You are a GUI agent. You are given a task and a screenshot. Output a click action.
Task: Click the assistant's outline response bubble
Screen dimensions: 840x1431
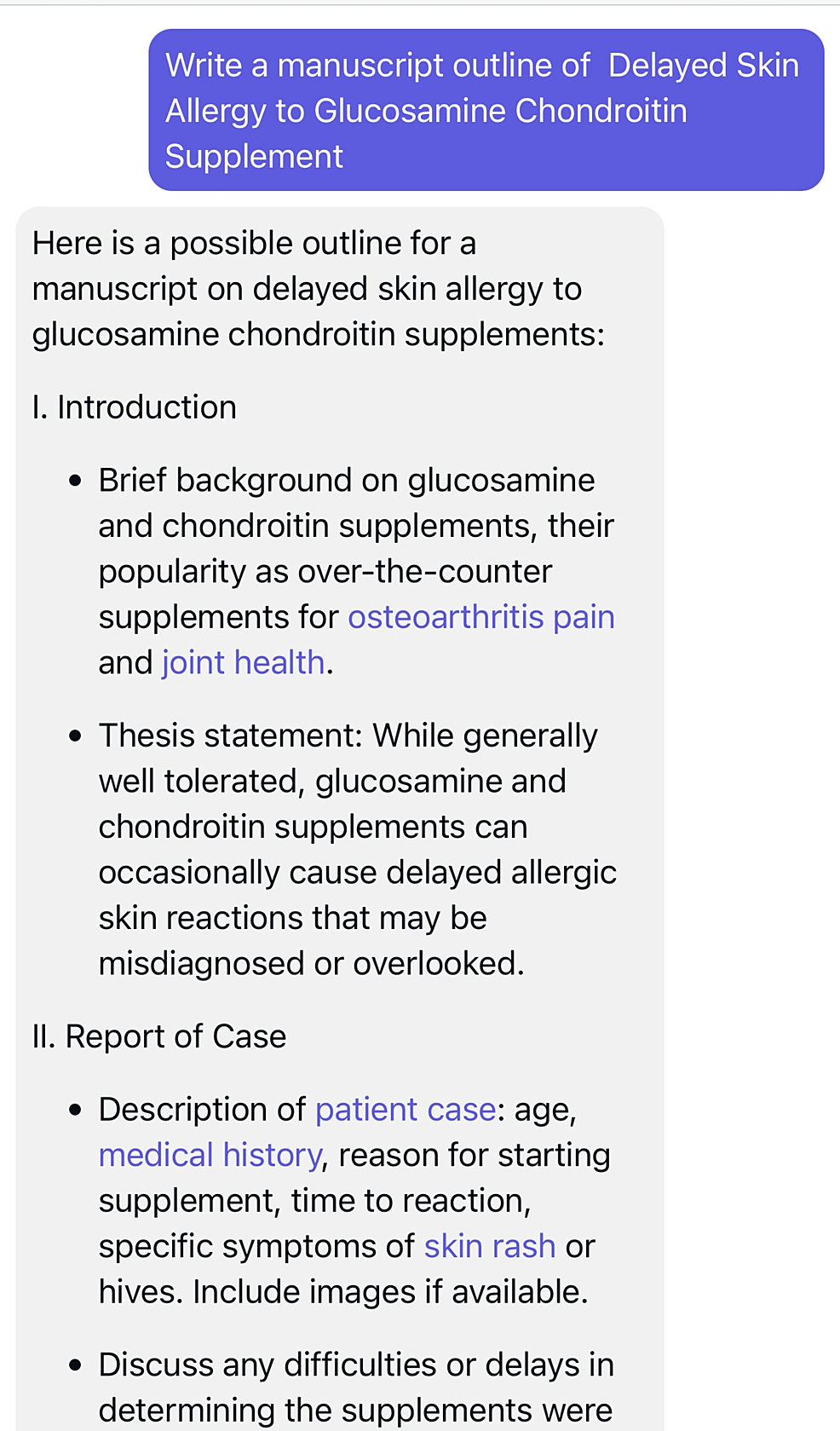(341, 767)
